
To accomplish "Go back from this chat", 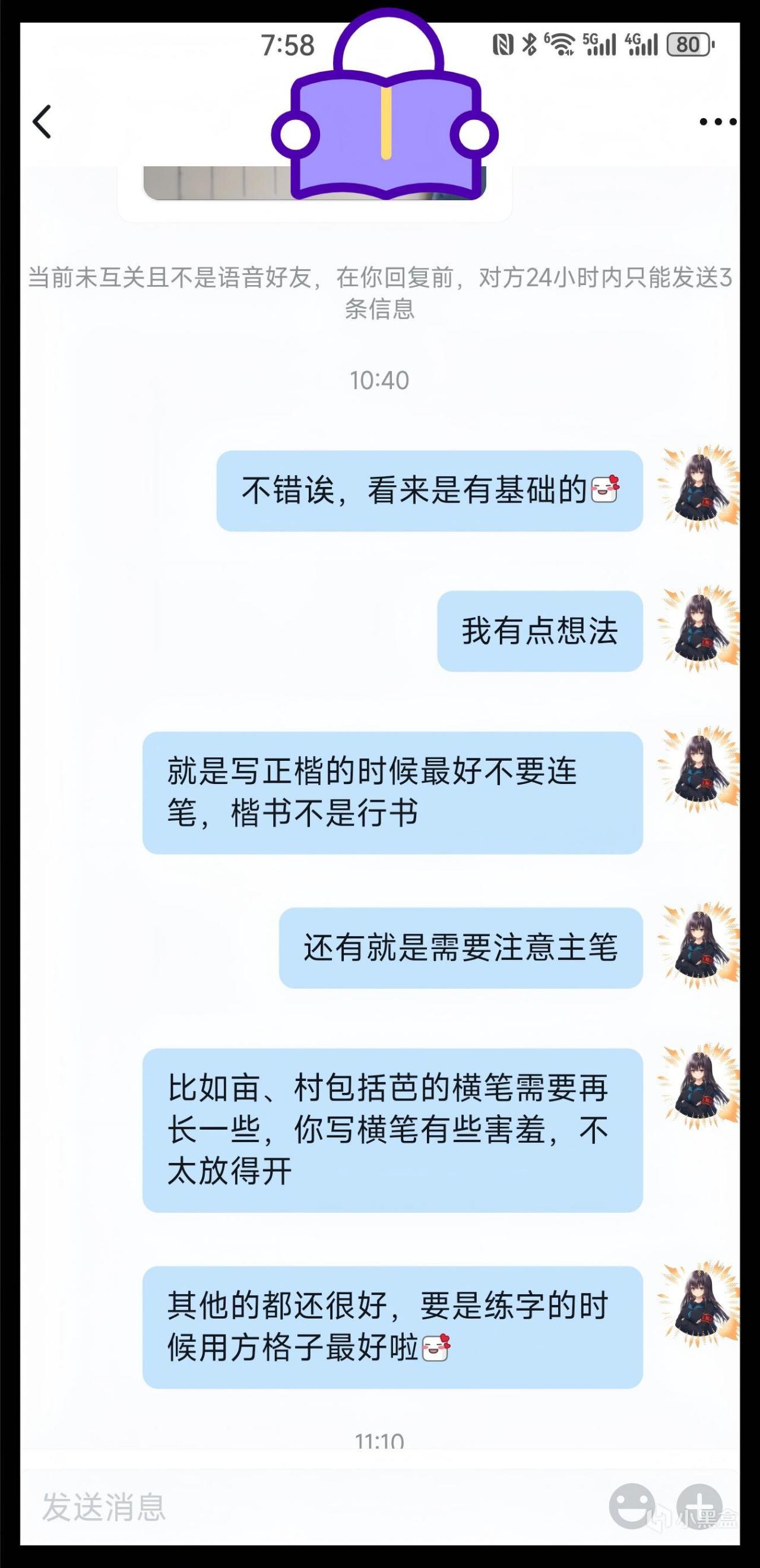I will point(42,122).
